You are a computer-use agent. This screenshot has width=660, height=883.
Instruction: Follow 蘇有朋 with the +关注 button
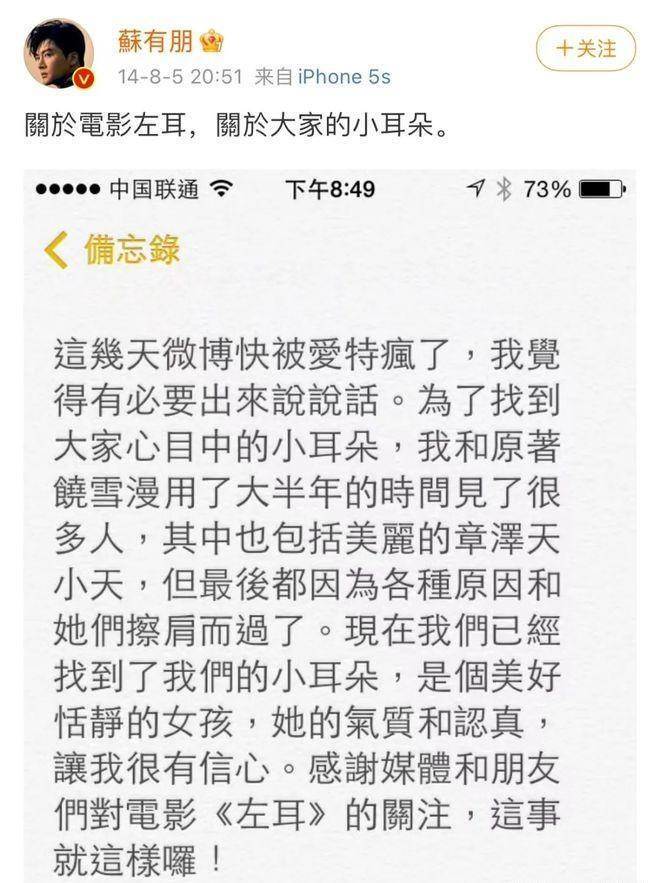click(586, 47)
